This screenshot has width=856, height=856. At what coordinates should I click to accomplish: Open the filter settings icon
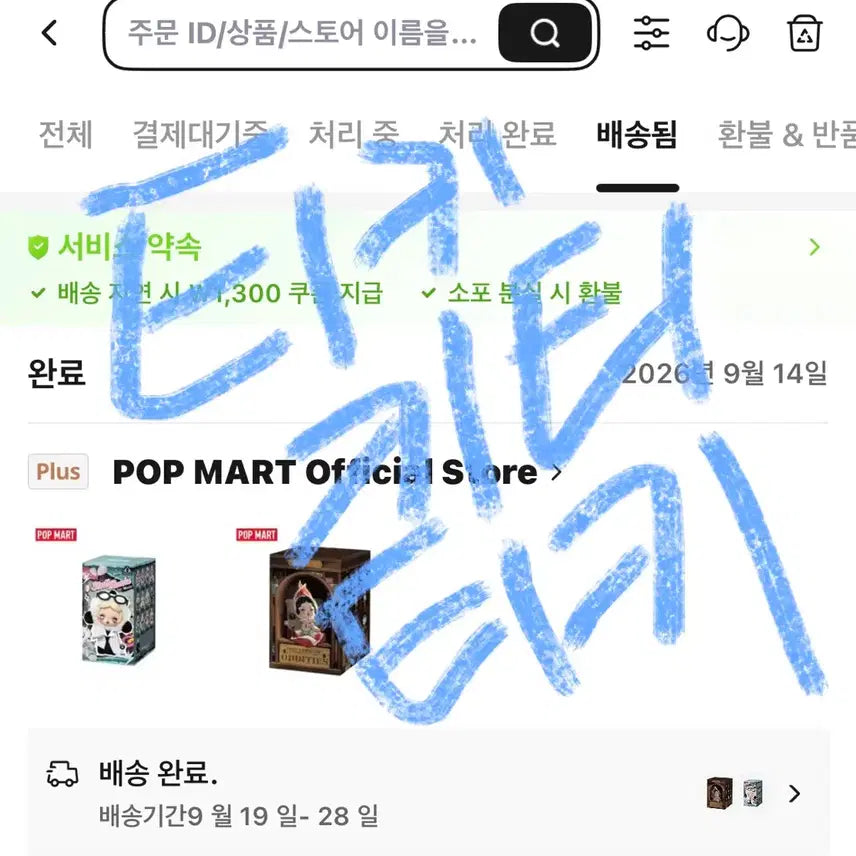click(x=651, y=33)
